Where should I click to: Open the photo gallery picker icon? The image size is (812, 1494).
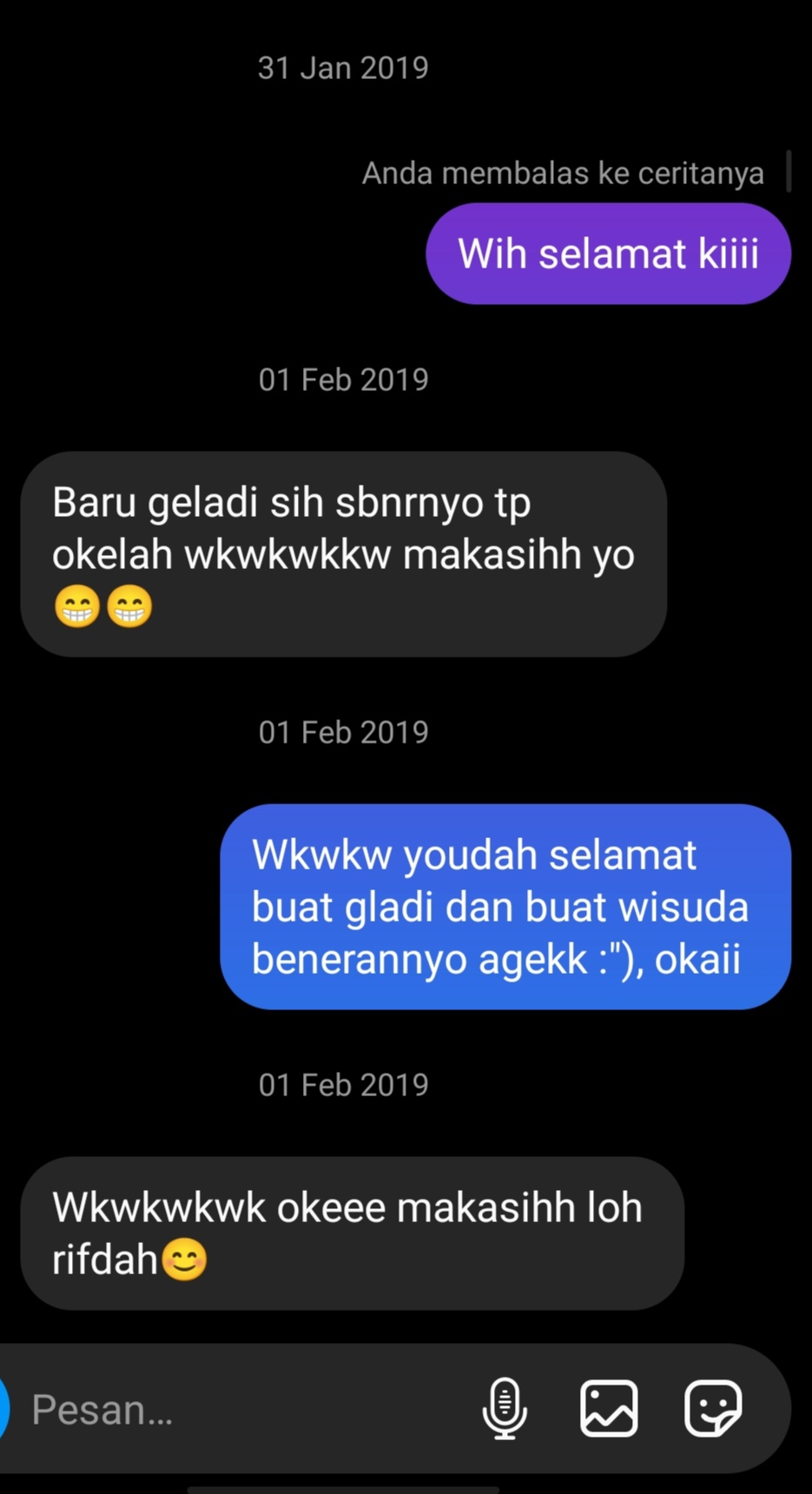click(609, 1409)
